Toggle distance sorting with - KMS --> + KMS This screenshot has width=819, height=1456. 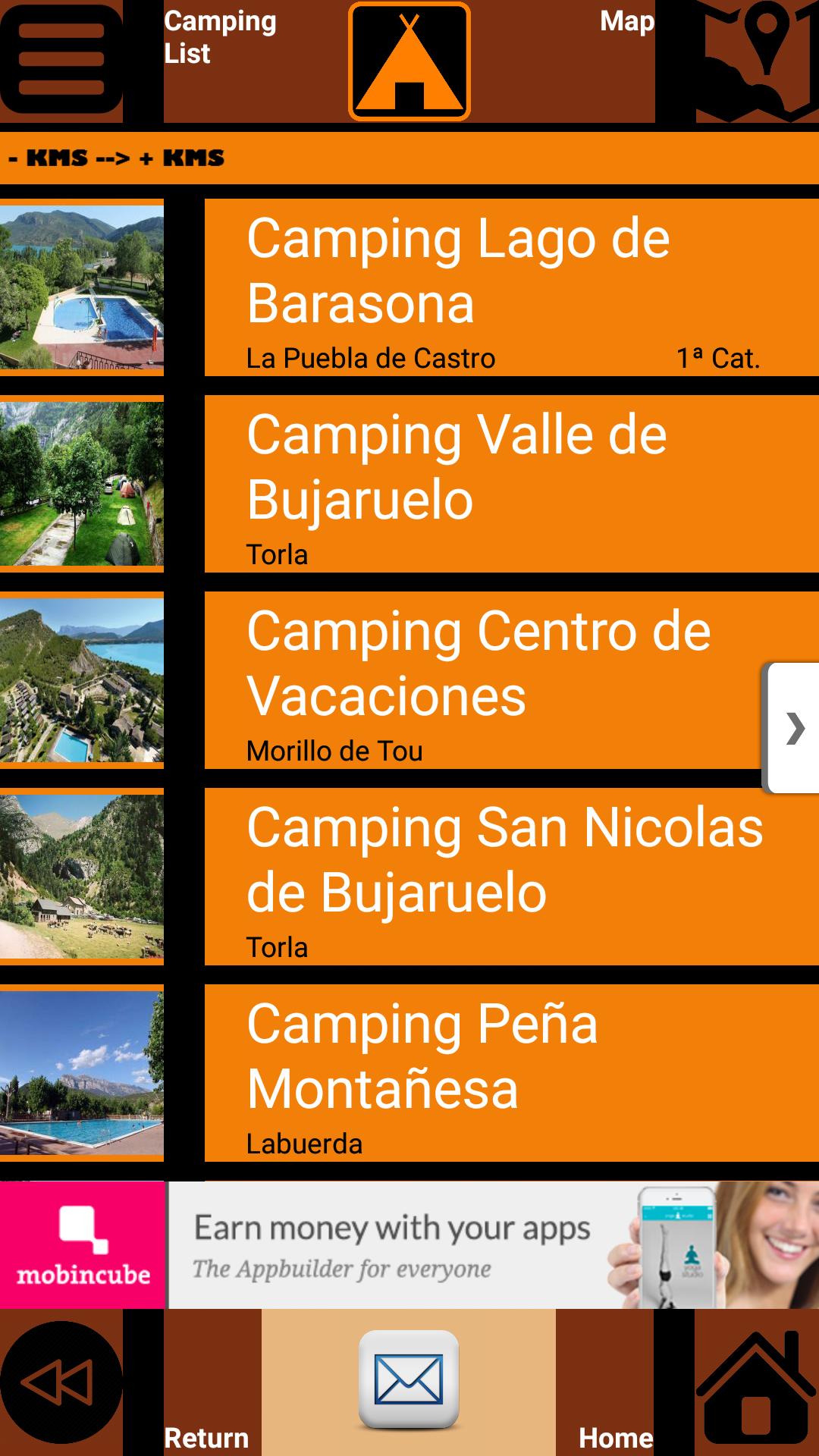point(115,158)
